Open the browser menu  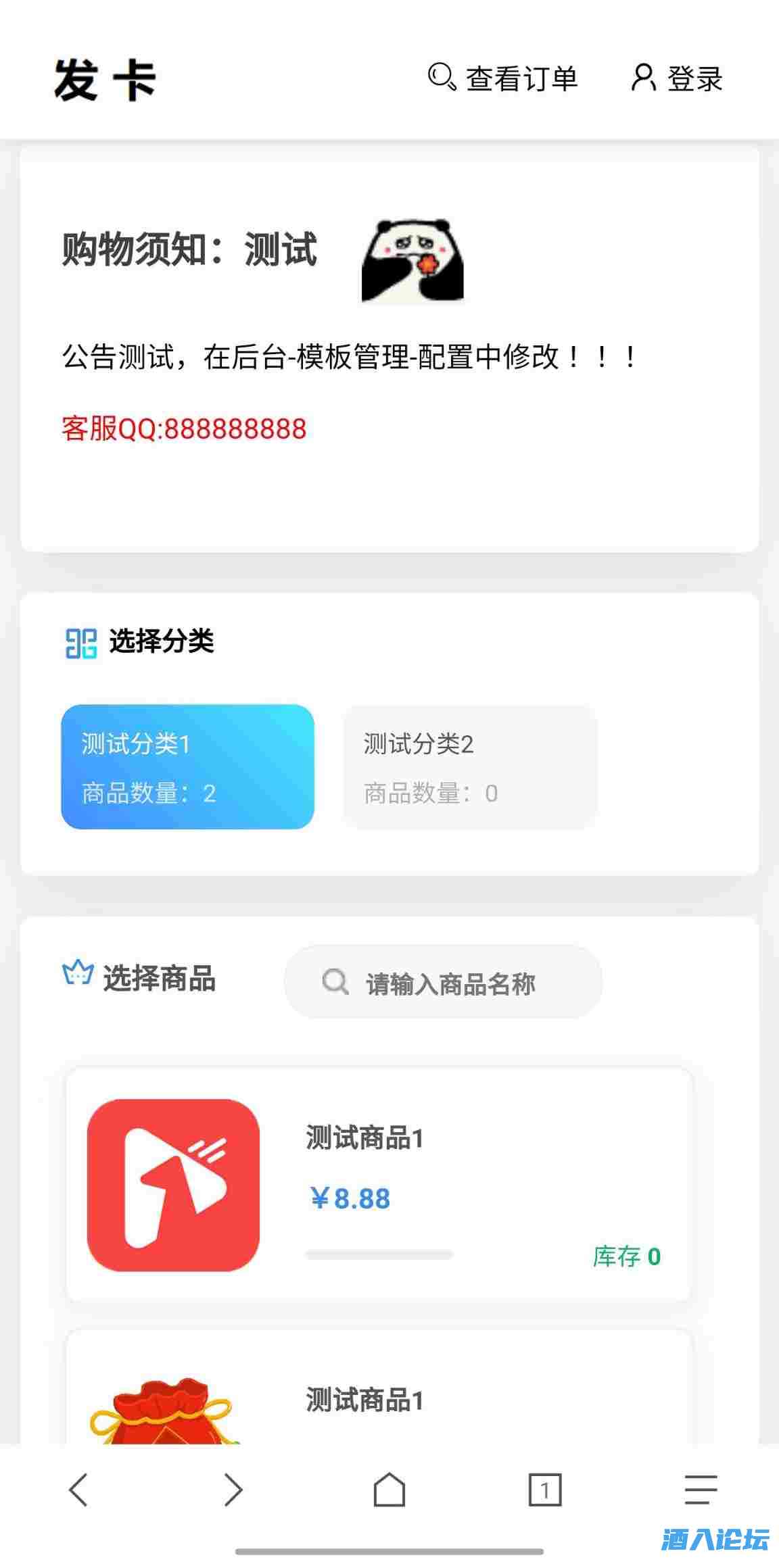701,1490
